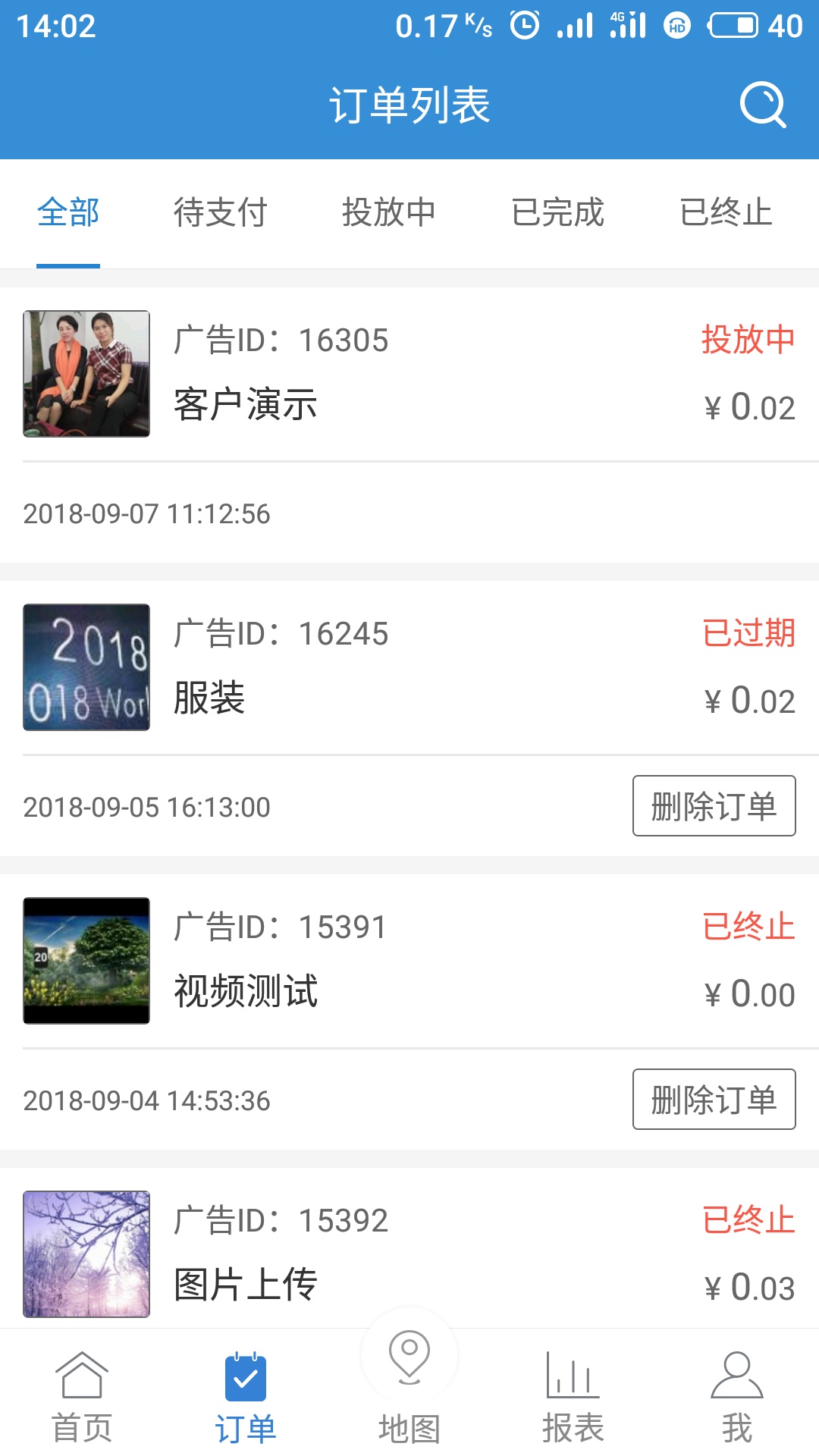
Task: Switch to the 待支付 pending payment tab
Action: coord(221,213)
